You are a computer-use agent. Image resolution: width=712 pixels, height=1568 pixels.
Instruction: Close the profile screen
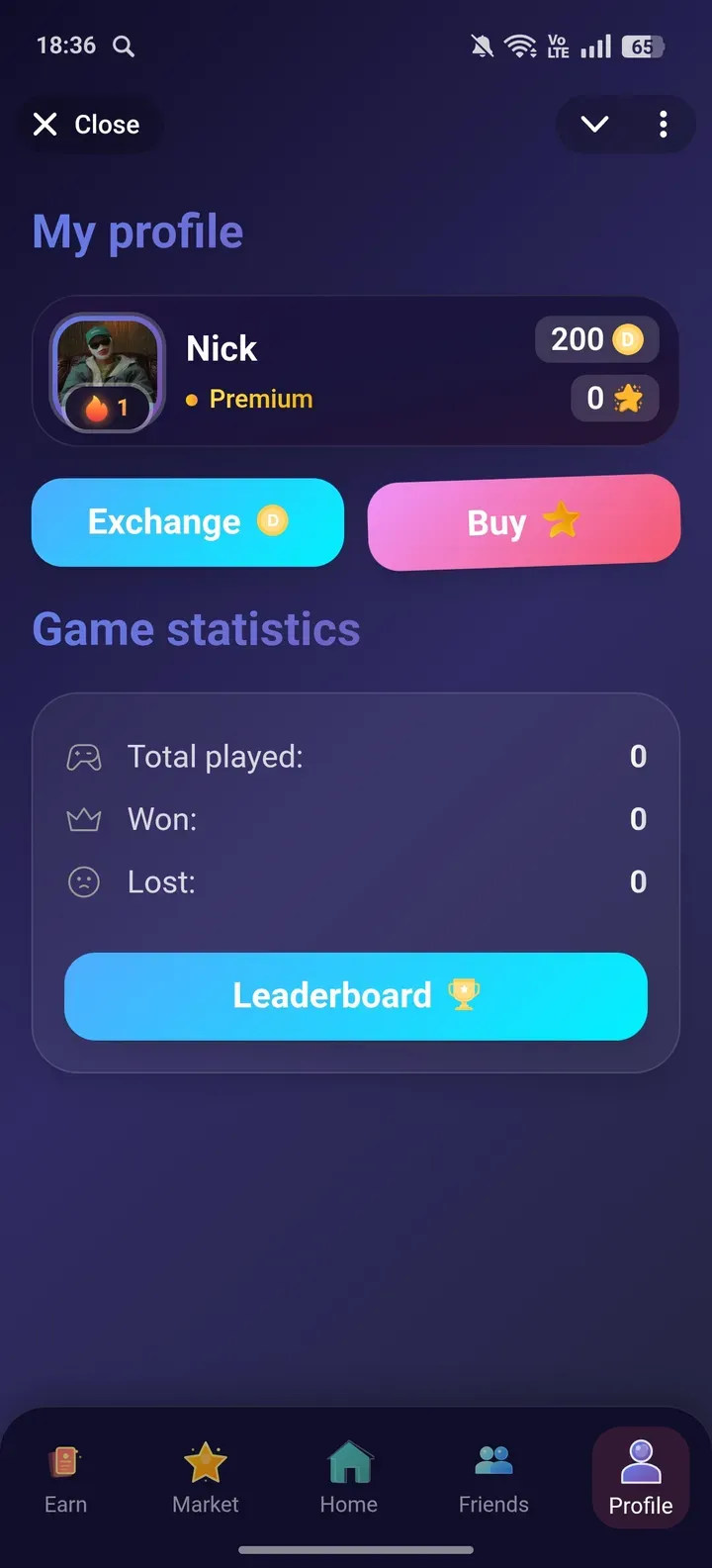tap(87, 125)
